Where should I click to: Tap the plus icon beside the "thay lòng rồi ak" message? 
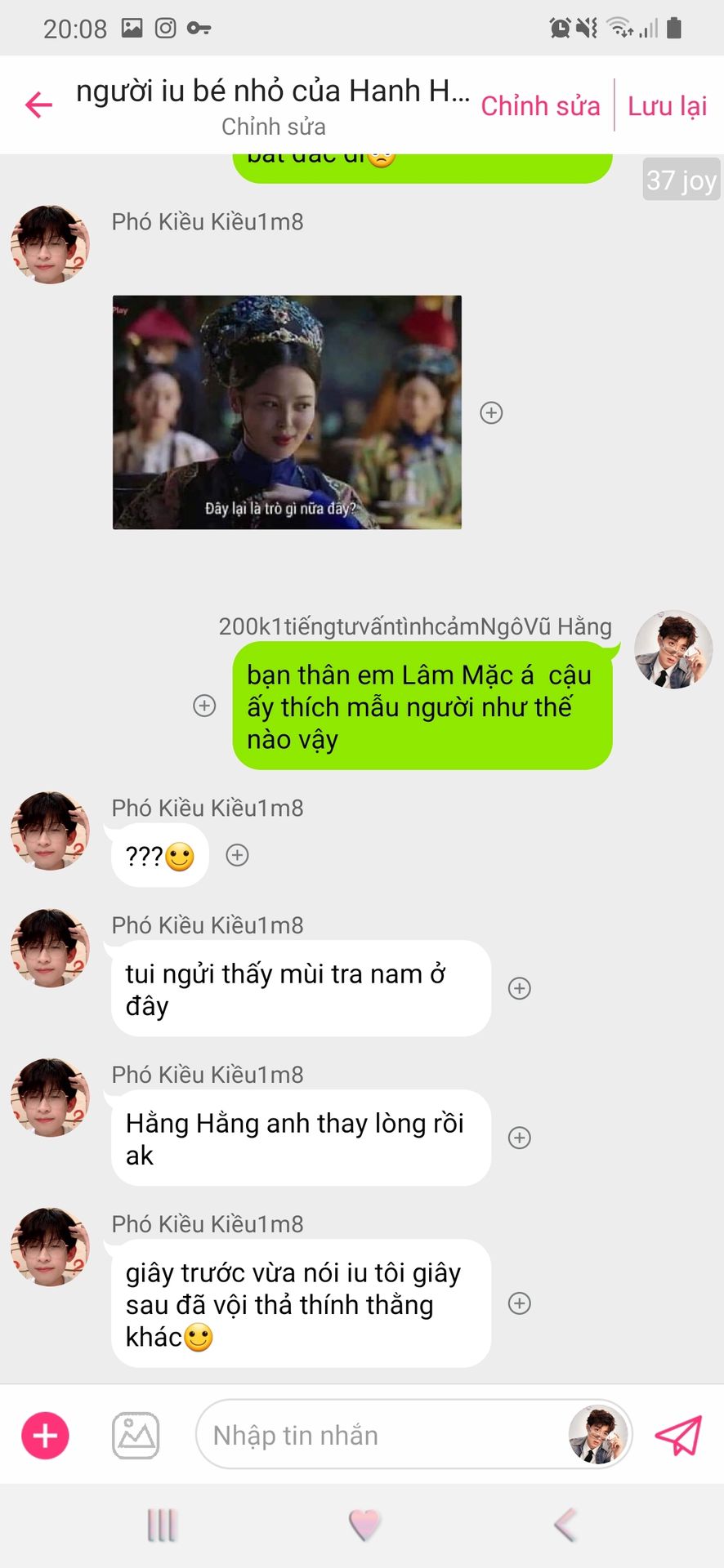[x=520, y=1138]
